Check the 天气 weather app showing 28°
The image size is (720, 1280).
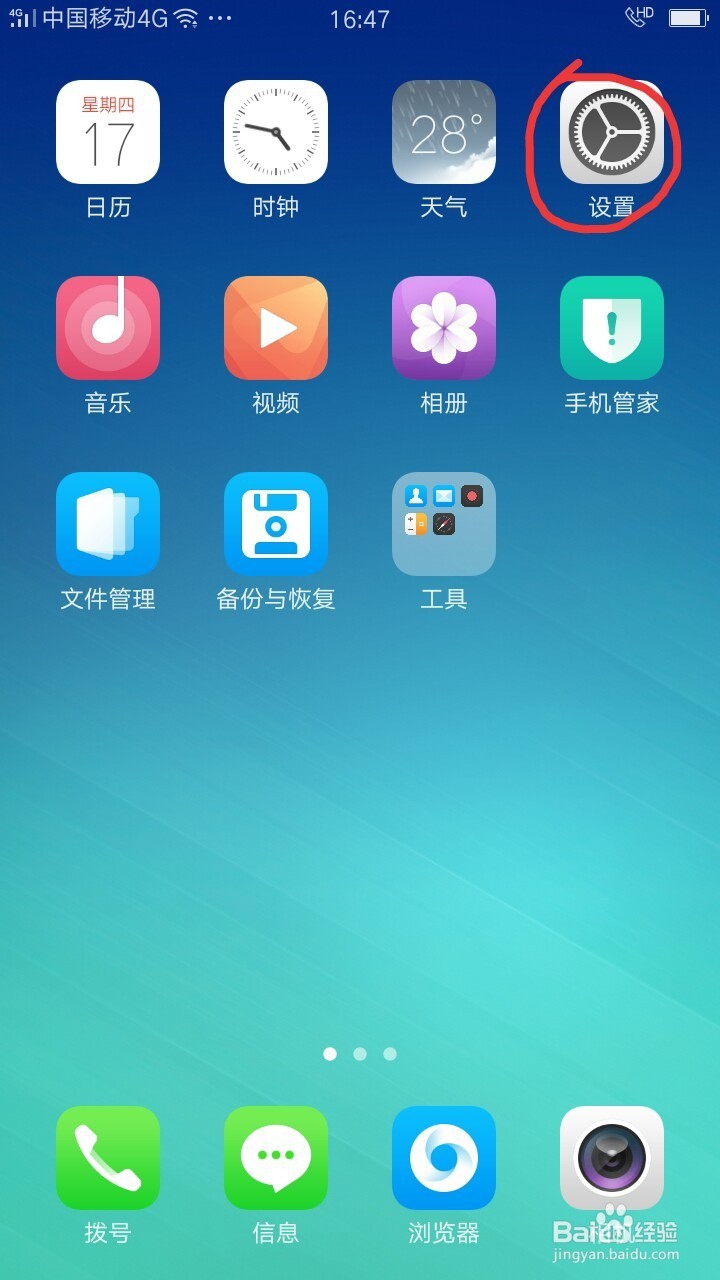point(444,131)
